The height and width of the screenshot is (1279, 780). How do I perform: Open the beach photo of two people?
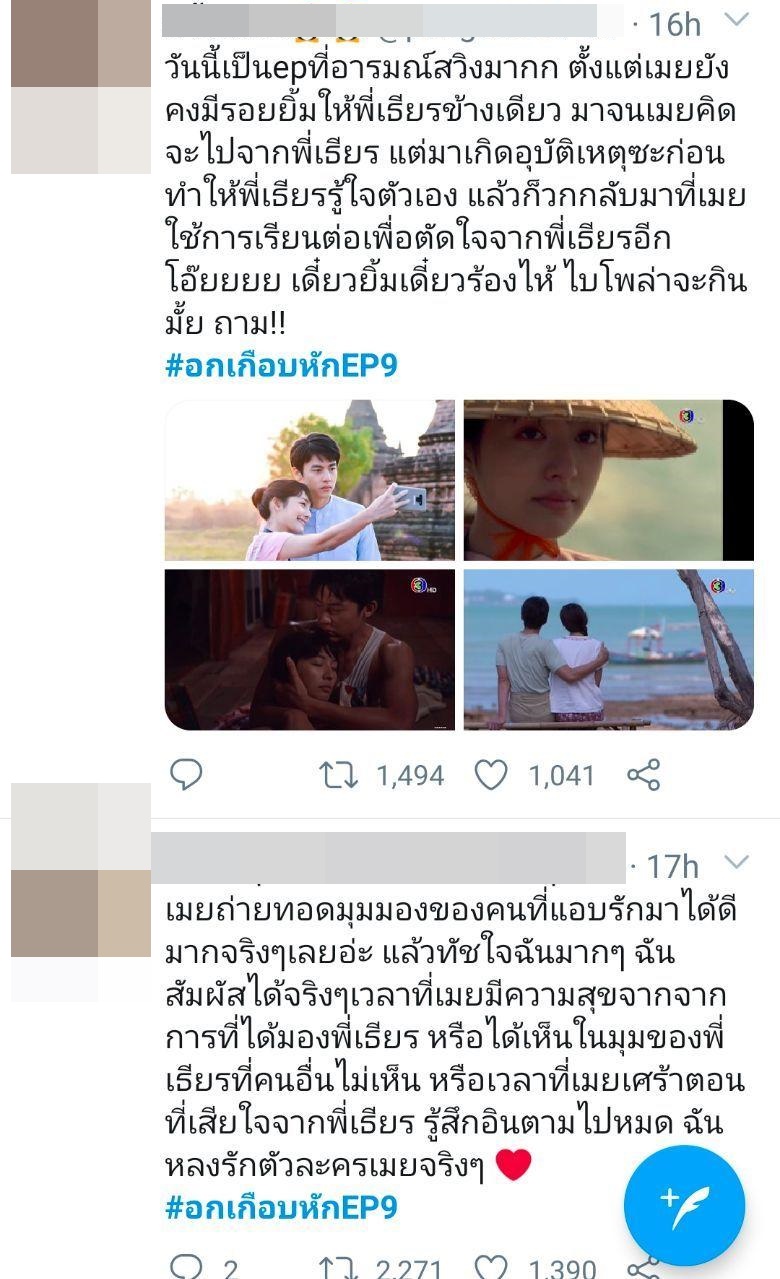608,650
